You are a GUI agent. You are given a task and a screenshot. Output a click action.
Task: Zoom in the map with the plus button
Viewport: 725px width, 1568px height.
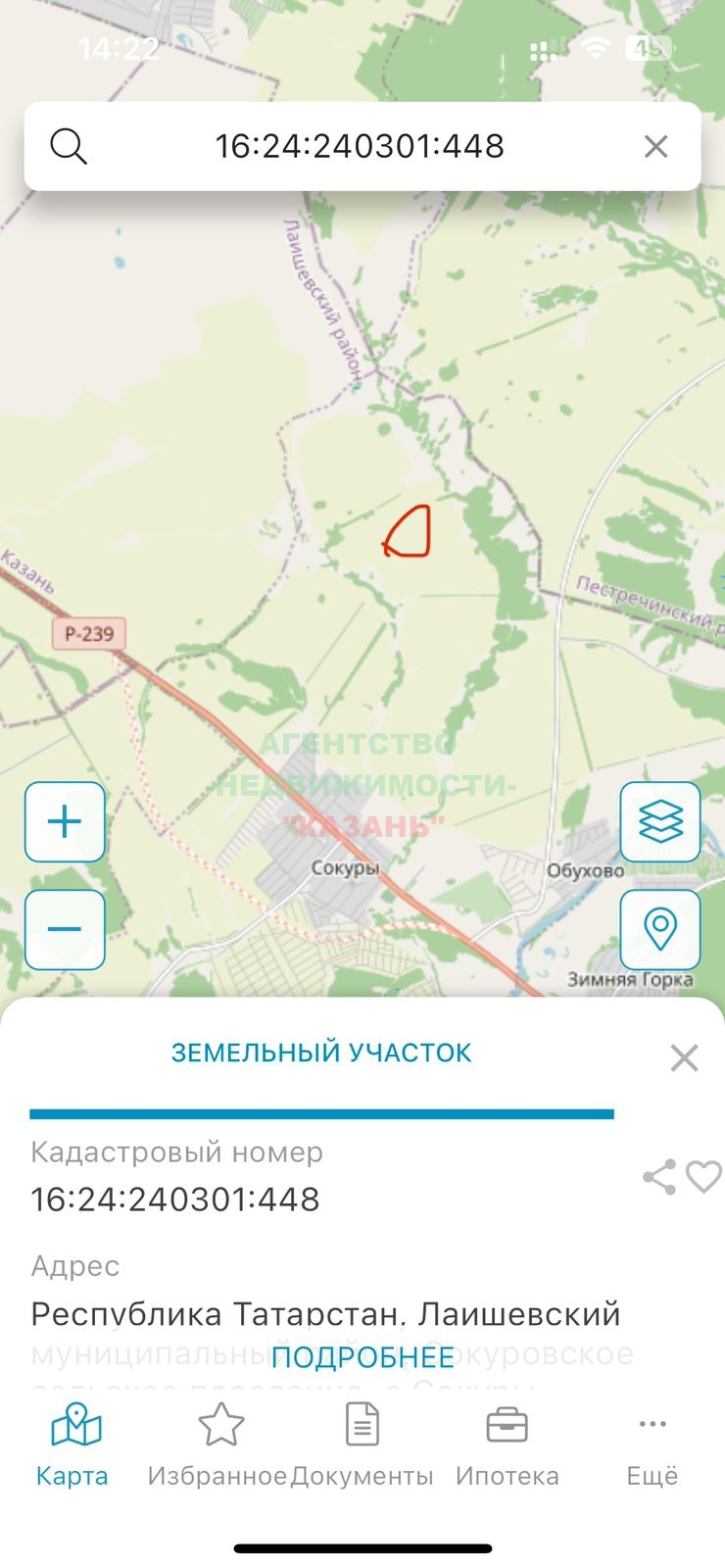[65, 821]
